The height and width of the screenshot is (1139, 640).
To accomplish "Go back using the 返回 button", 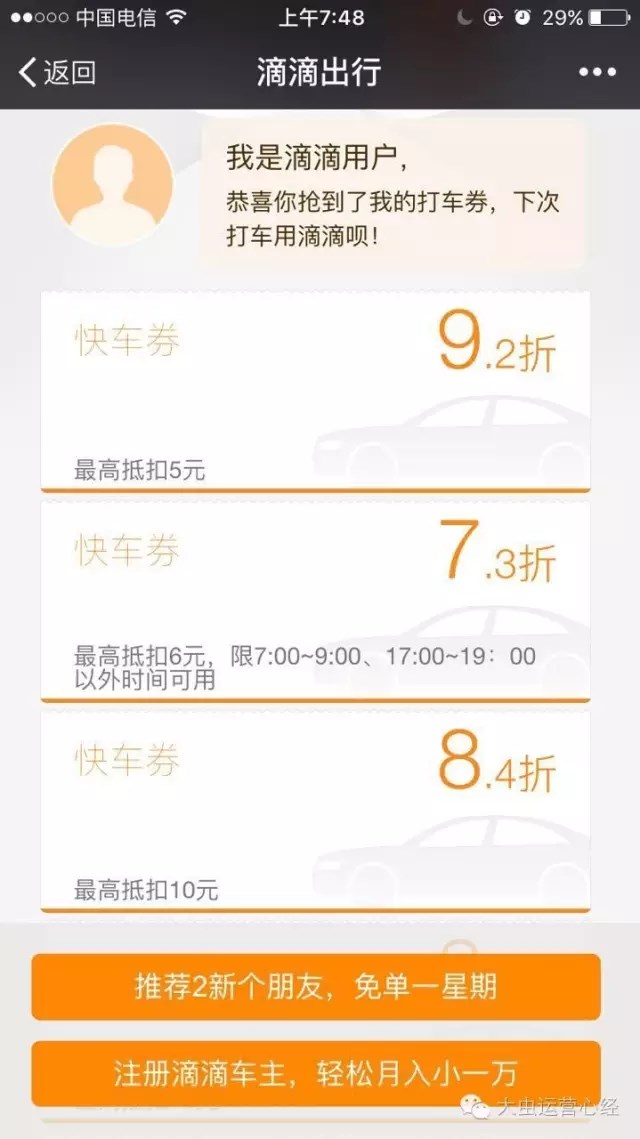I will pyautogui.click(x=58, y=72).
